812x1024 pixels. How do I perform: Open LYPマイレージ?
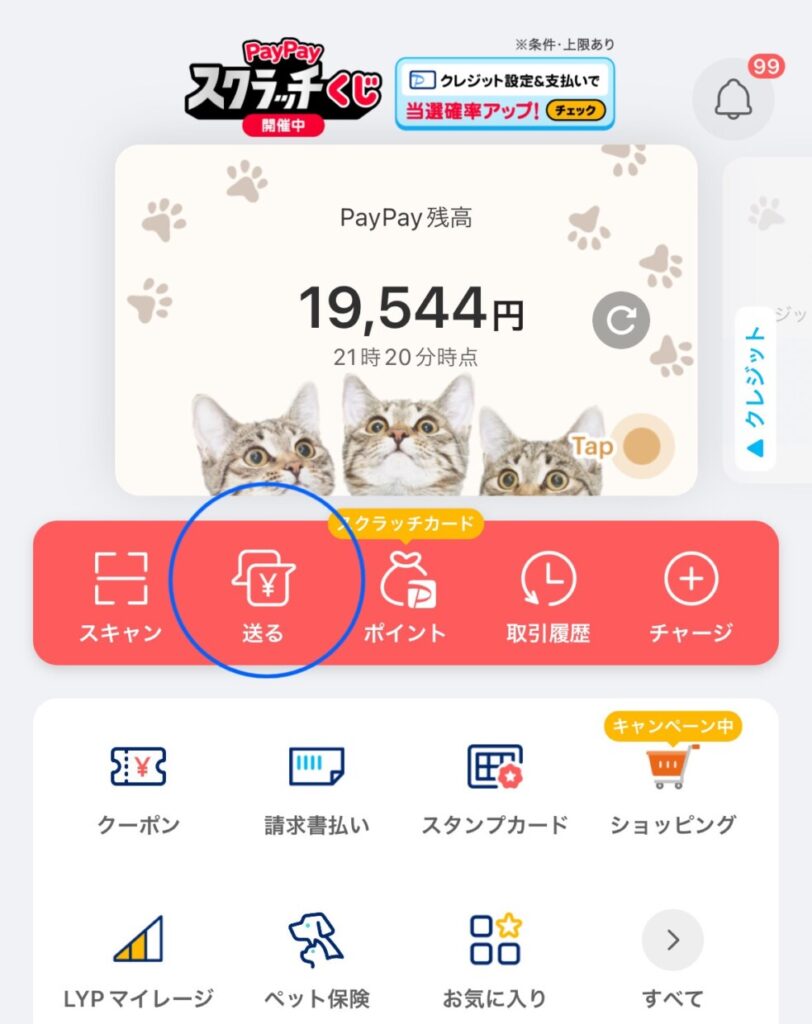point(138,954)
